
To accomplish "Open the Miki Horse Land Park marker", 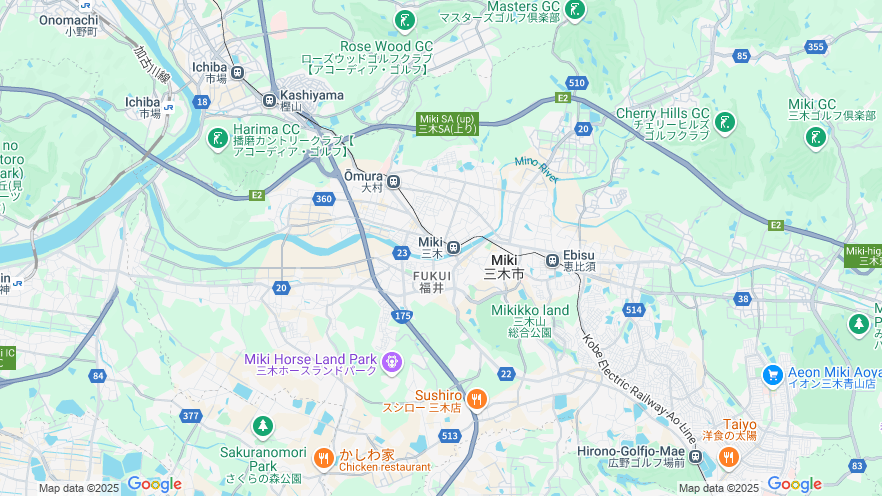I will point(391,359).
